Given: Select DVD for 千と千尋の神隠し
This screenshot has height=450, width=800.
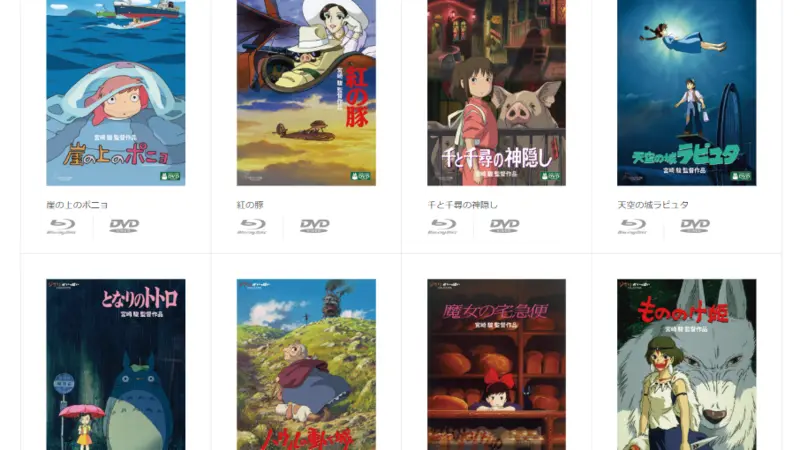Looking at the screenshot, I should point(504,226).
